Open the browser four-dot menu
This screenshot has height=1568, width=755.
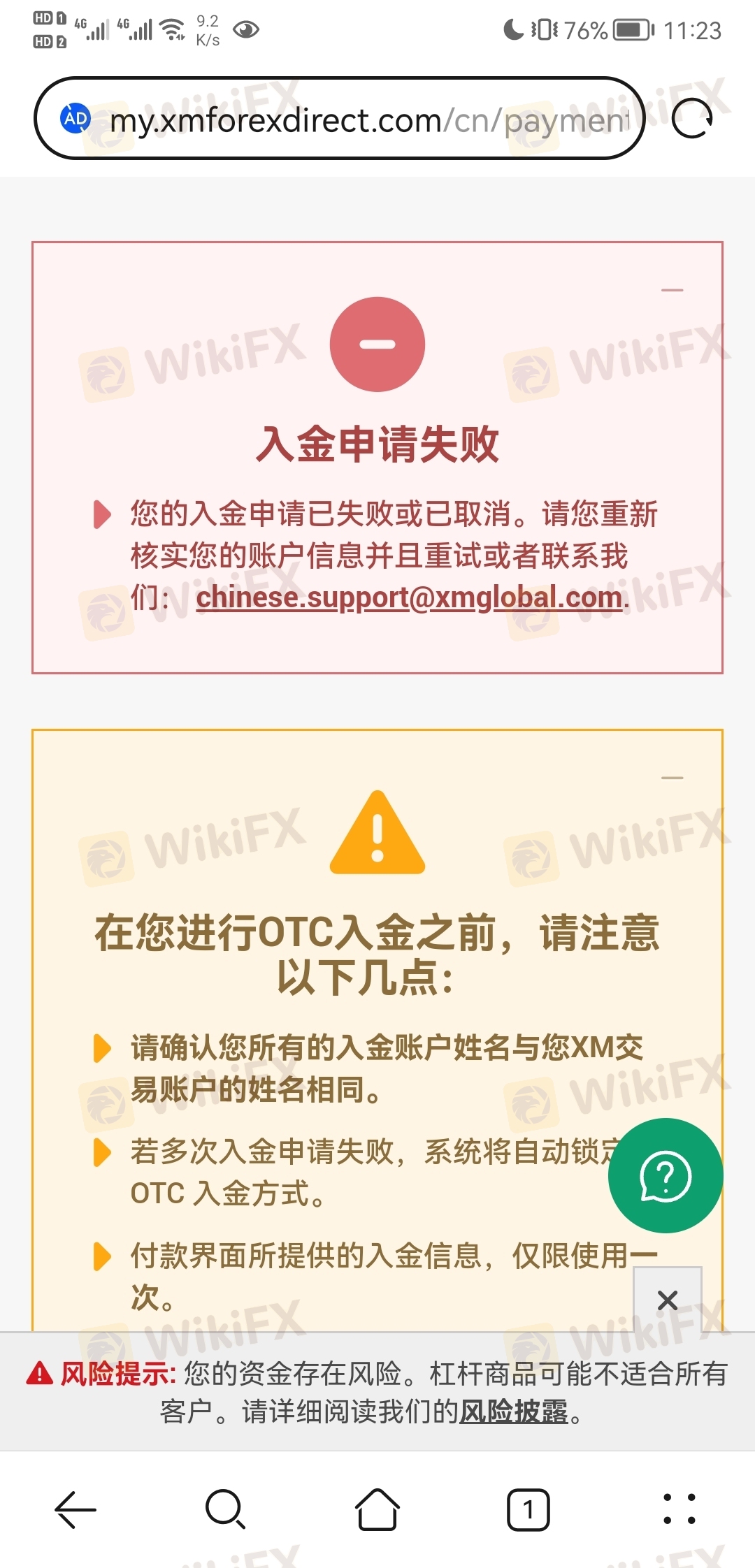[679, 1510]
